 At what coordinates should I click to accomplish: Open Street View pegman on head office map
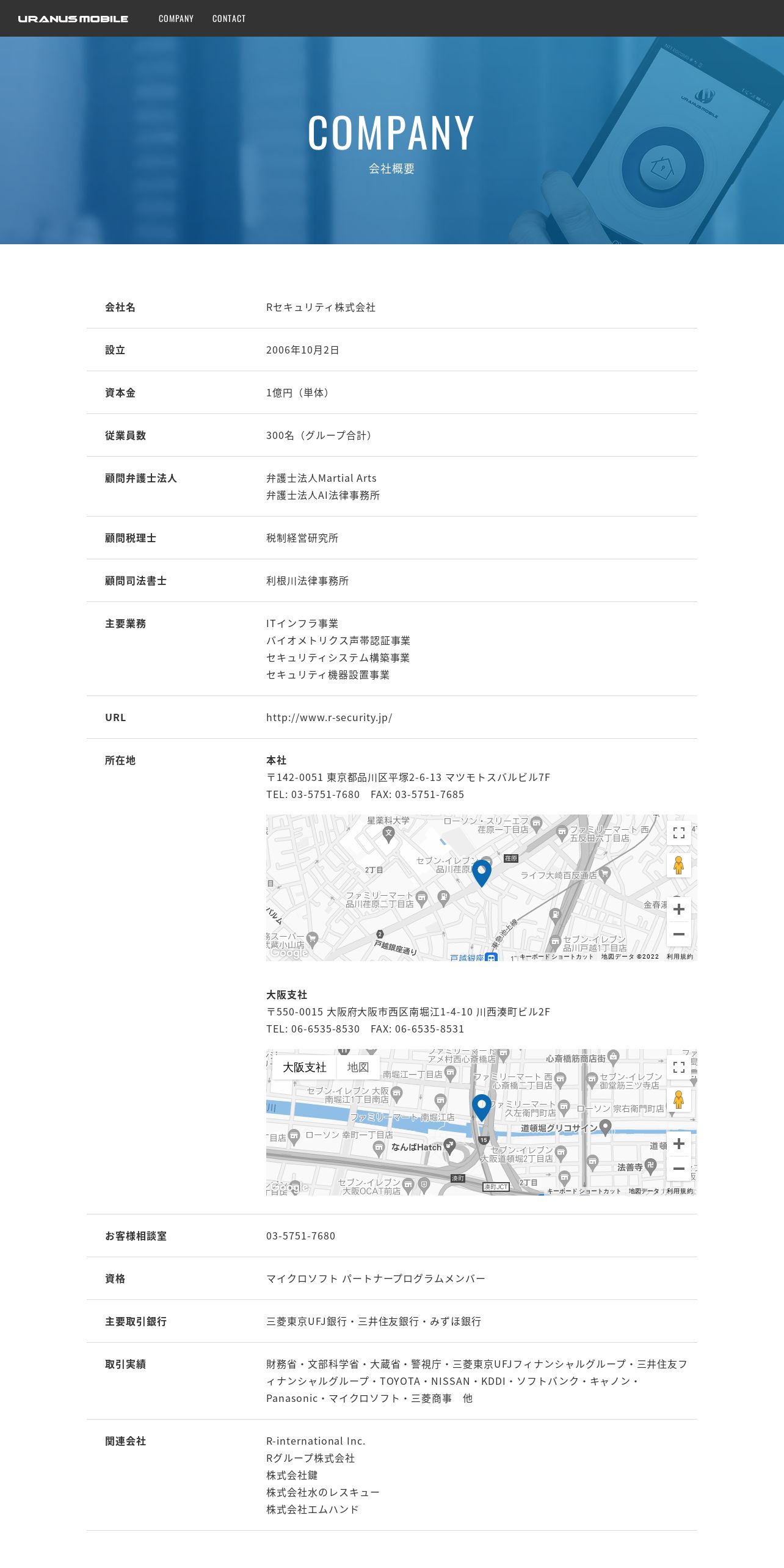678,865
